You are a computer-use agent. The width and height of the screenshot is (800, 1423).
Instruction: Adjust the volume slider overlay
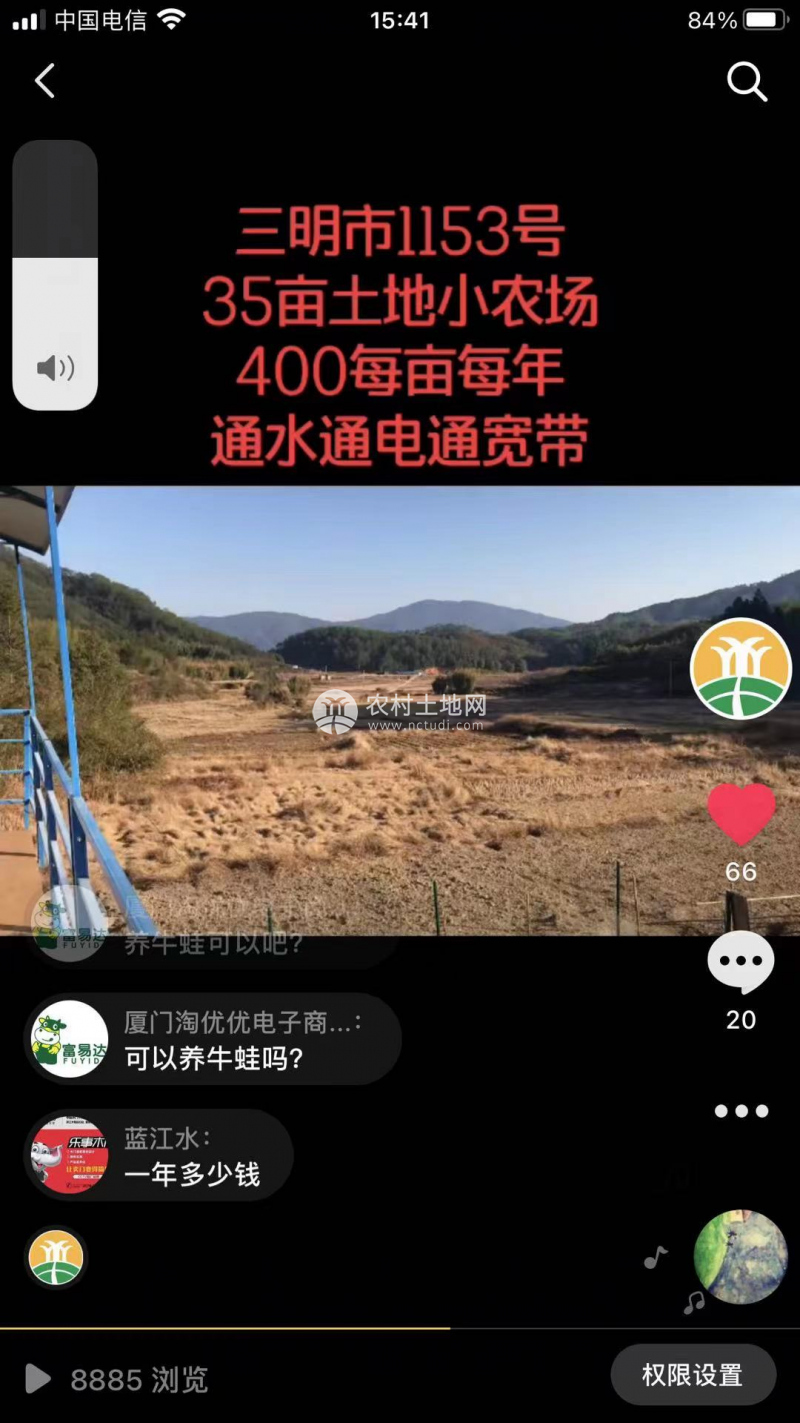[55, 275]
